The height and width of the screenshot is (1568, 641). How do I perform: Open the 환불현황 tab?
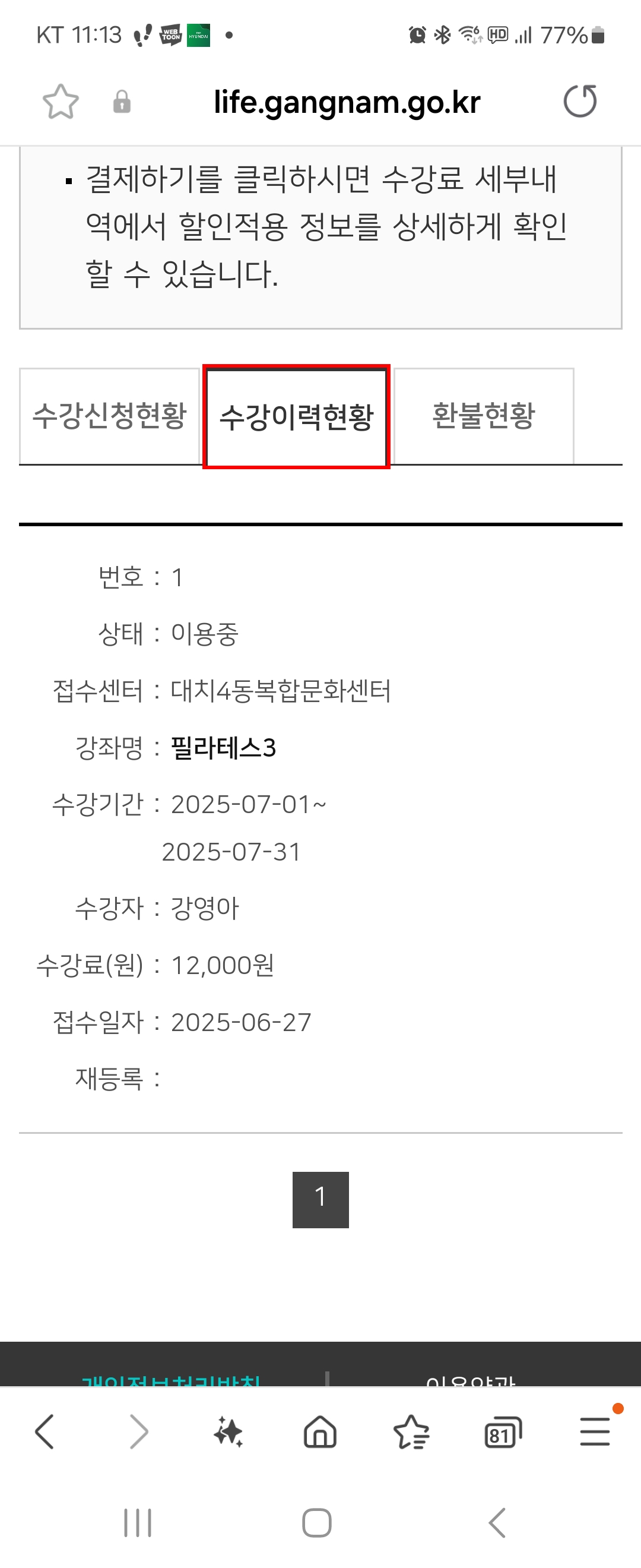coord(484,416)
